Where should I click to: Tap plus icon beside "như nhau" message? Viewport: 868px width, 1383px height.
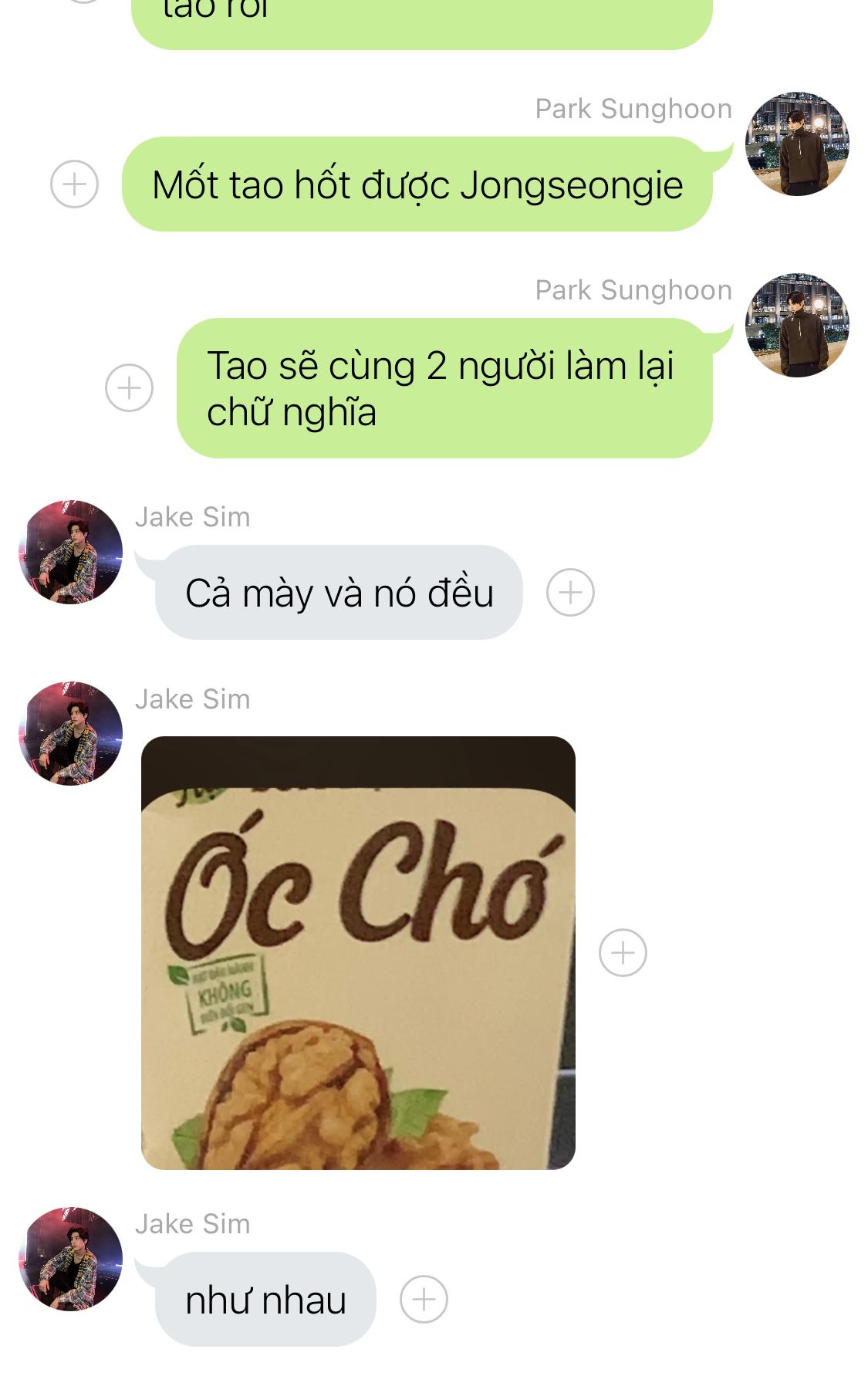coord(424,1300)
